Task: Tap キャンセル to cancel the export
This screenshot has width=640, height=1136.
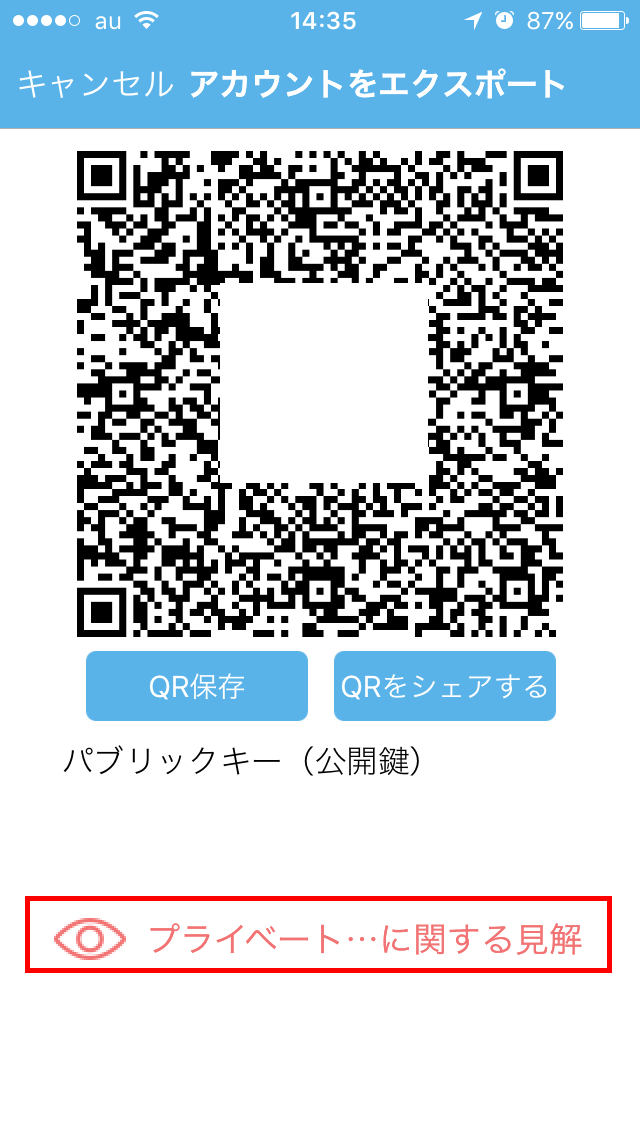Action: [x=96, y=85]
